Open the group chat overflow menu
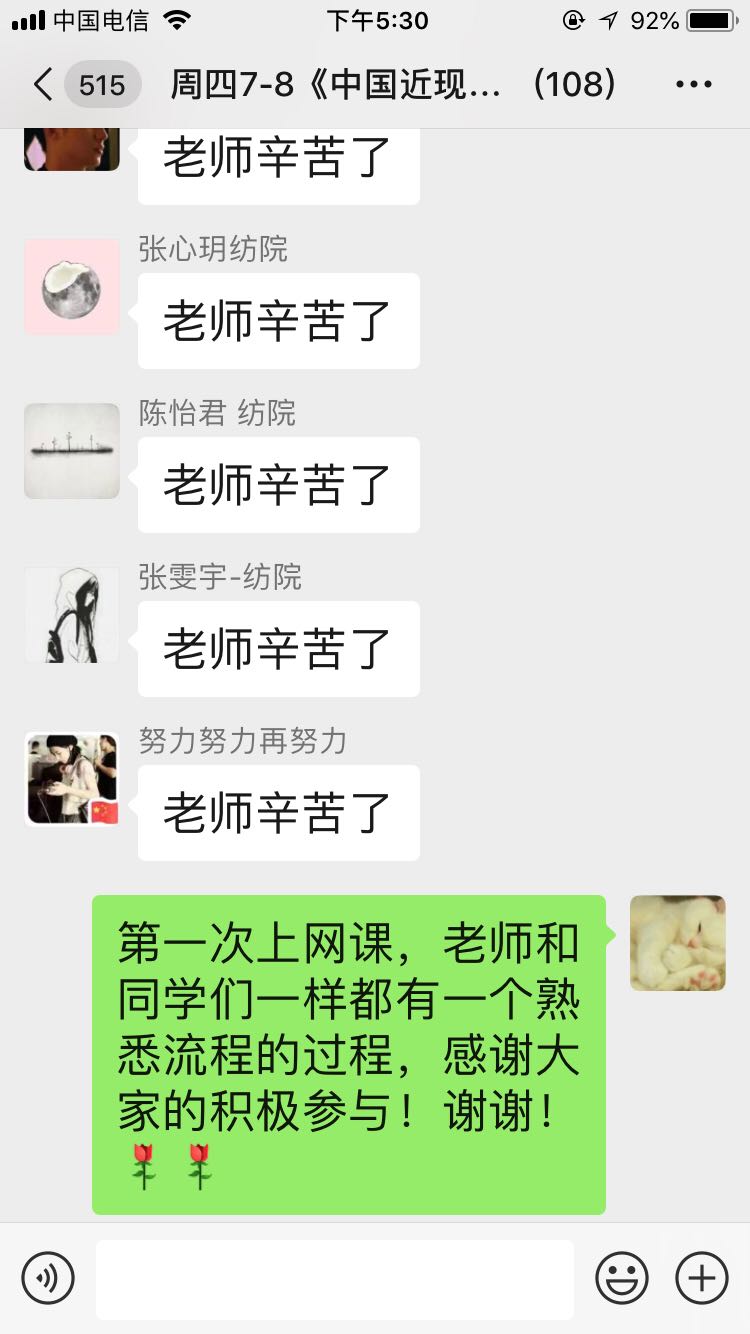 693,85
